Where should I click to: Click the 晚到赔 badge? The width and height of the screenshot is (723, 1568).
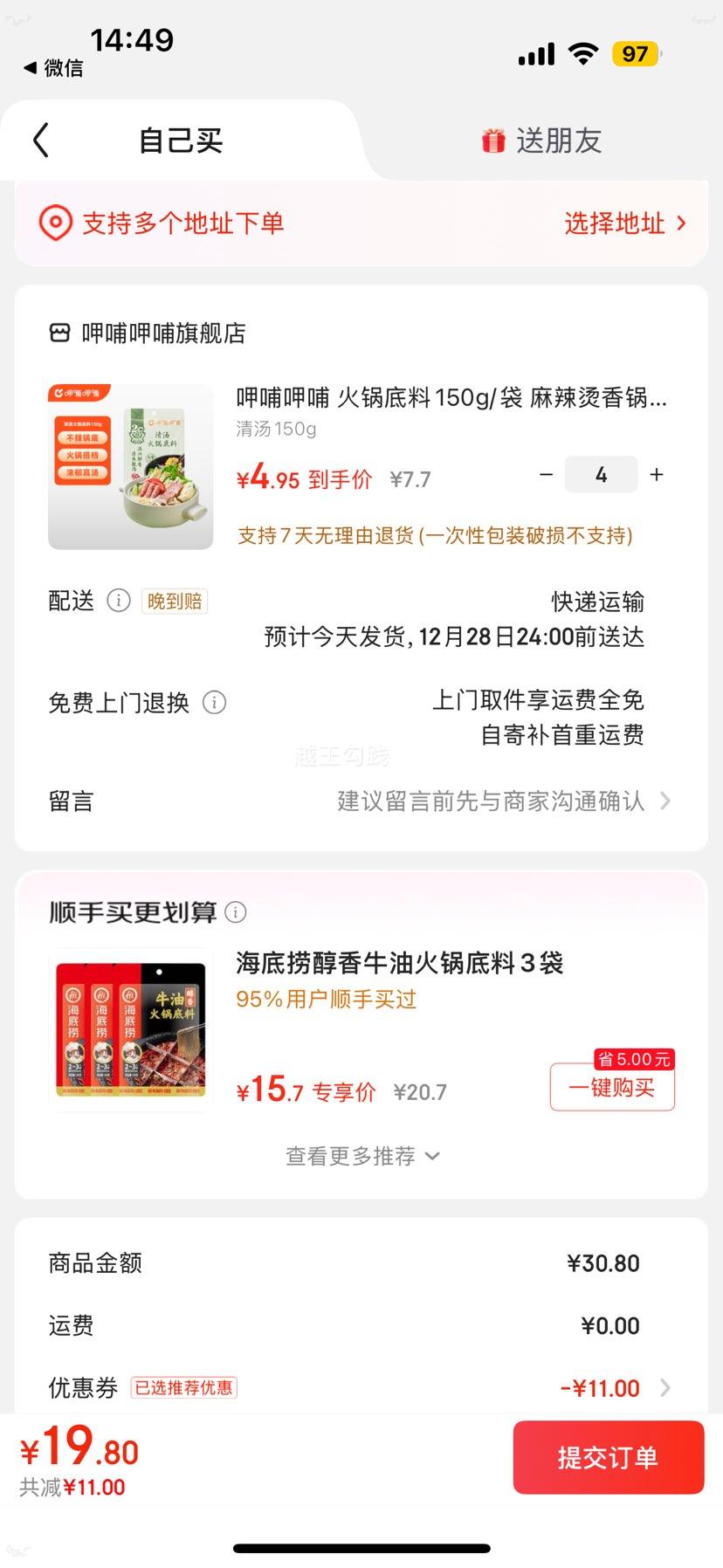point(174,601)
